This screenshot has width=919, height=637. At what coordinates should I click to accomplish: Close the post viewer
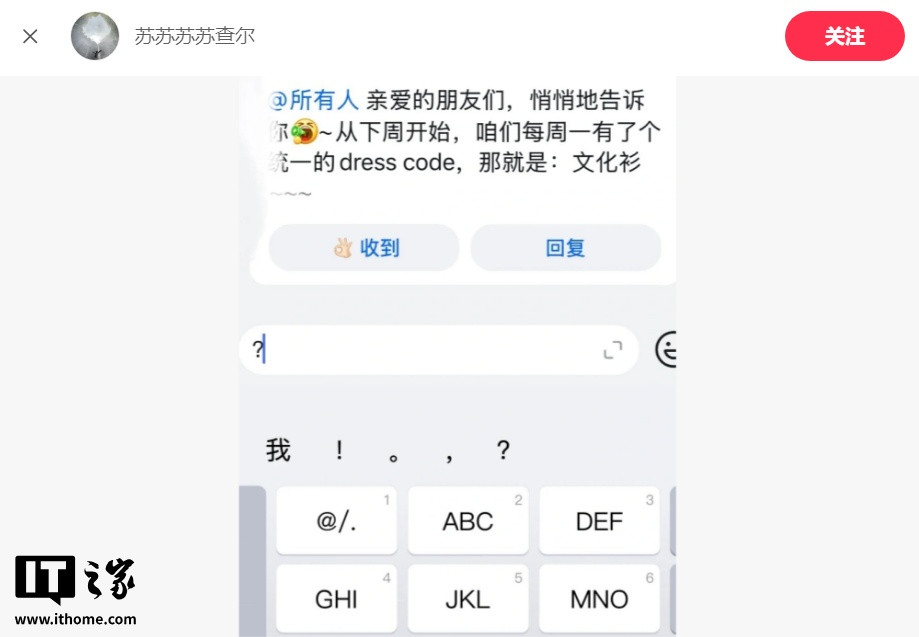coord(30,36)
